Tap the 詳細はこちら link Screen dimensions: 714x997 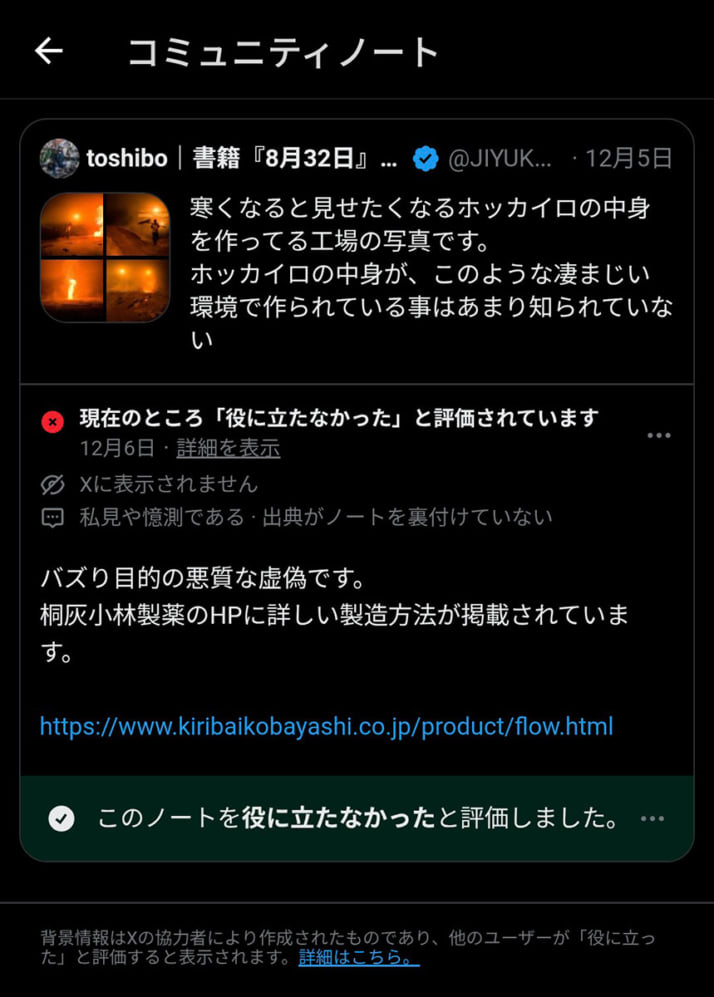tap(358, 958)
